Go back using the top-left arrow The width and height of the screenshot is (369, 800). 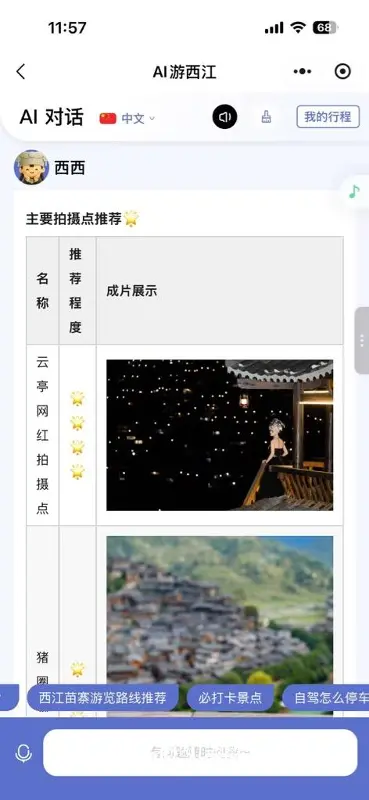(x=20, y=72)
